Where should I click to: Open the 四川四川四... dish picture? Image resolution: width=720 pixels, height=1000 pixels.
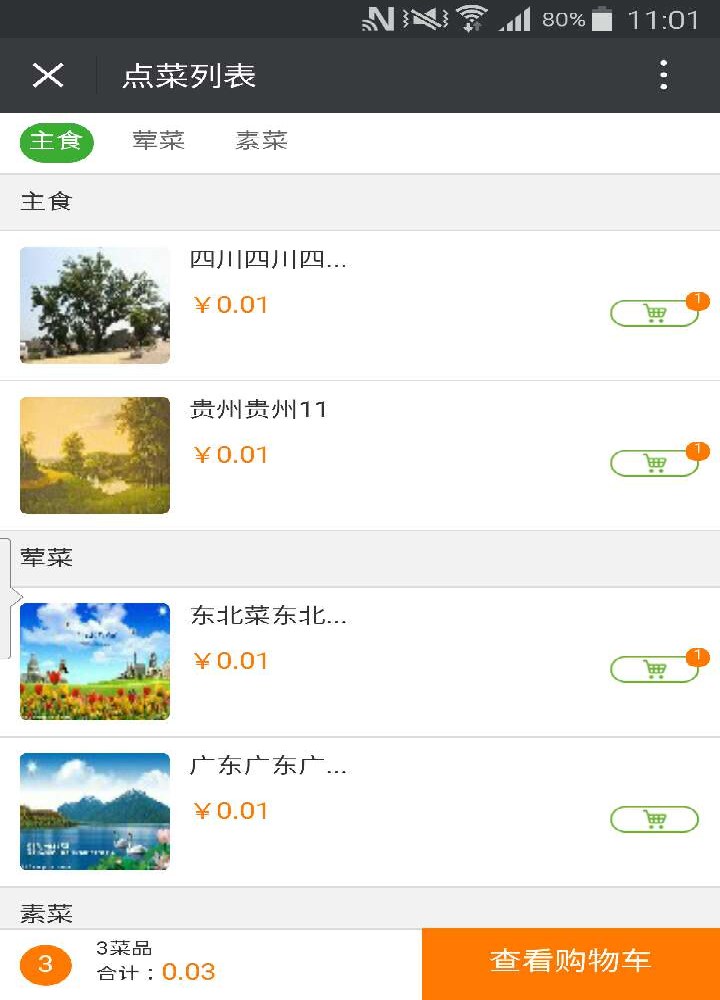95,305
